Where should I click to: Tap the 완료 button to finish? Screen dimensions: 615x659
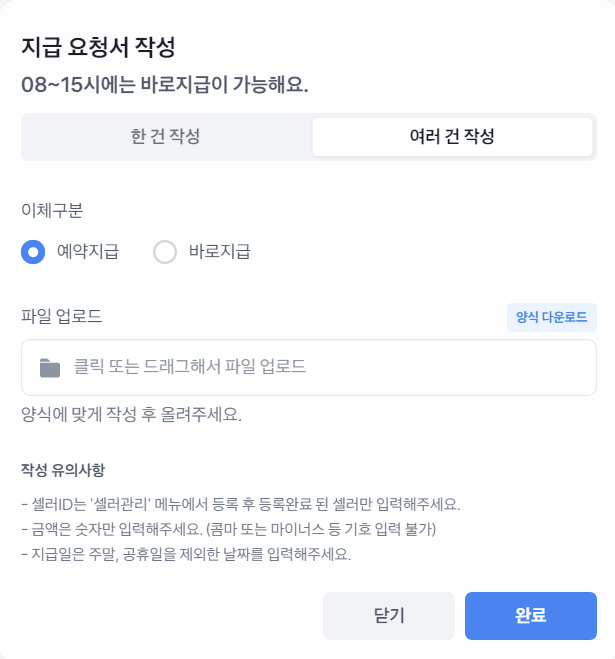point(530,616)
